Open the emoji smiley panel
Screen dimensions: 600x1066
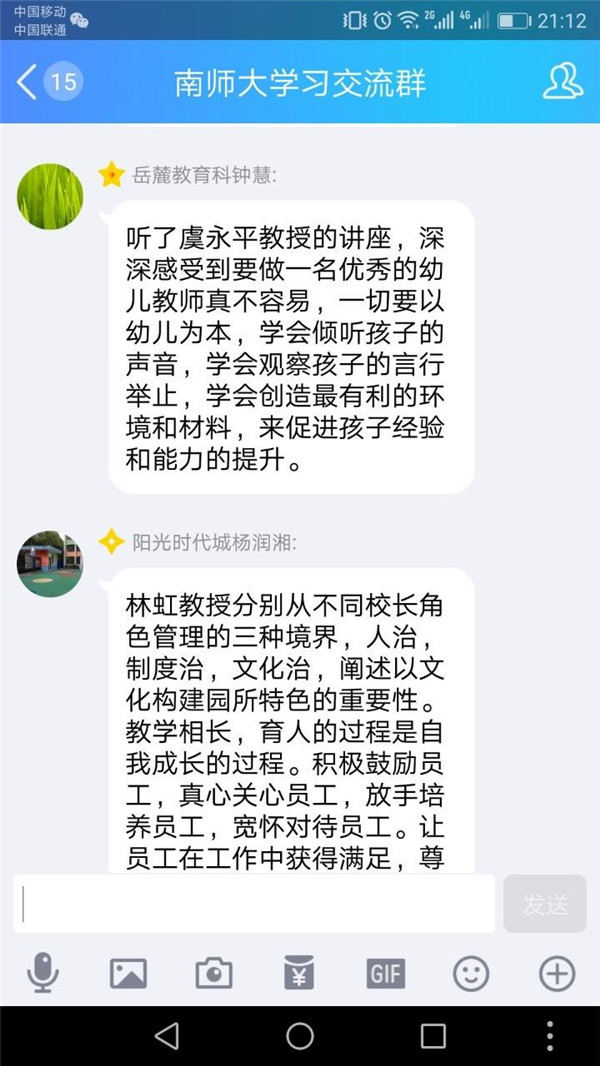point(471,972)
